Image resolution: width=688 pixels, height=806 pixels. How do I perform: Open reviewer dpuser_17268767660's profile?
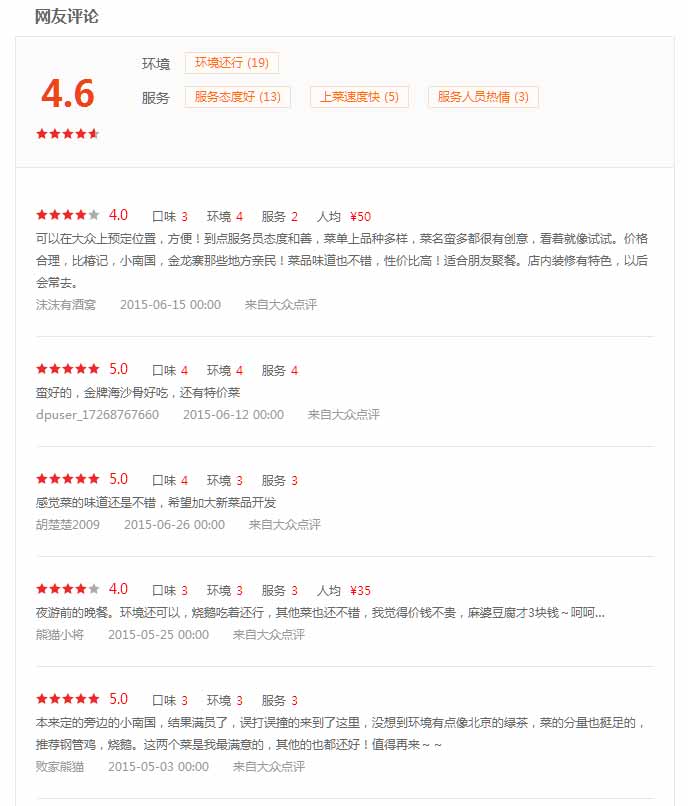[97, 414]
